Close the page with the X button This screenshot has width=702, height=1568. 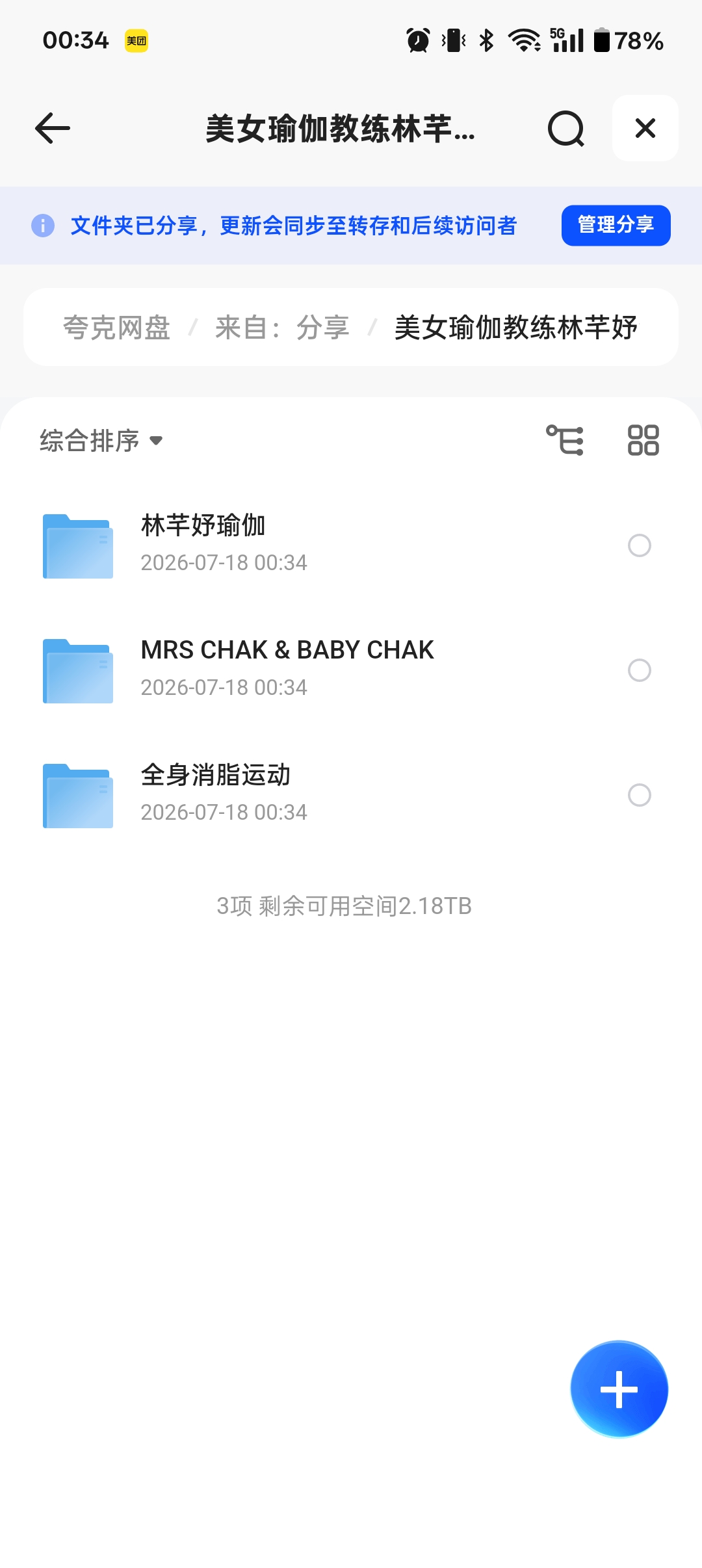coord(645,128)
